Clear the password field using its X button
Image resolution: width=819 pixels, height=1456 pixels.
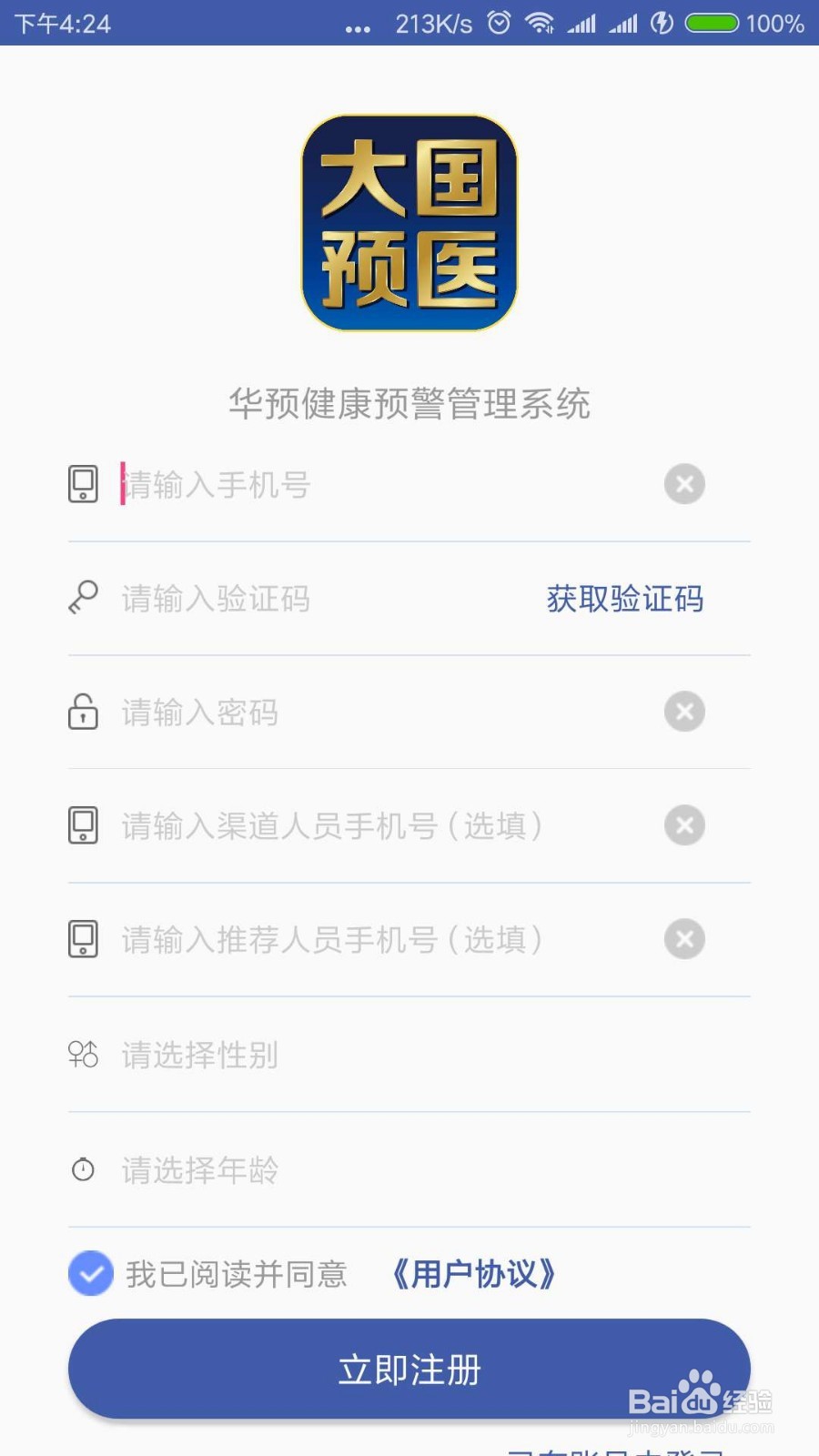coord(684,713)
